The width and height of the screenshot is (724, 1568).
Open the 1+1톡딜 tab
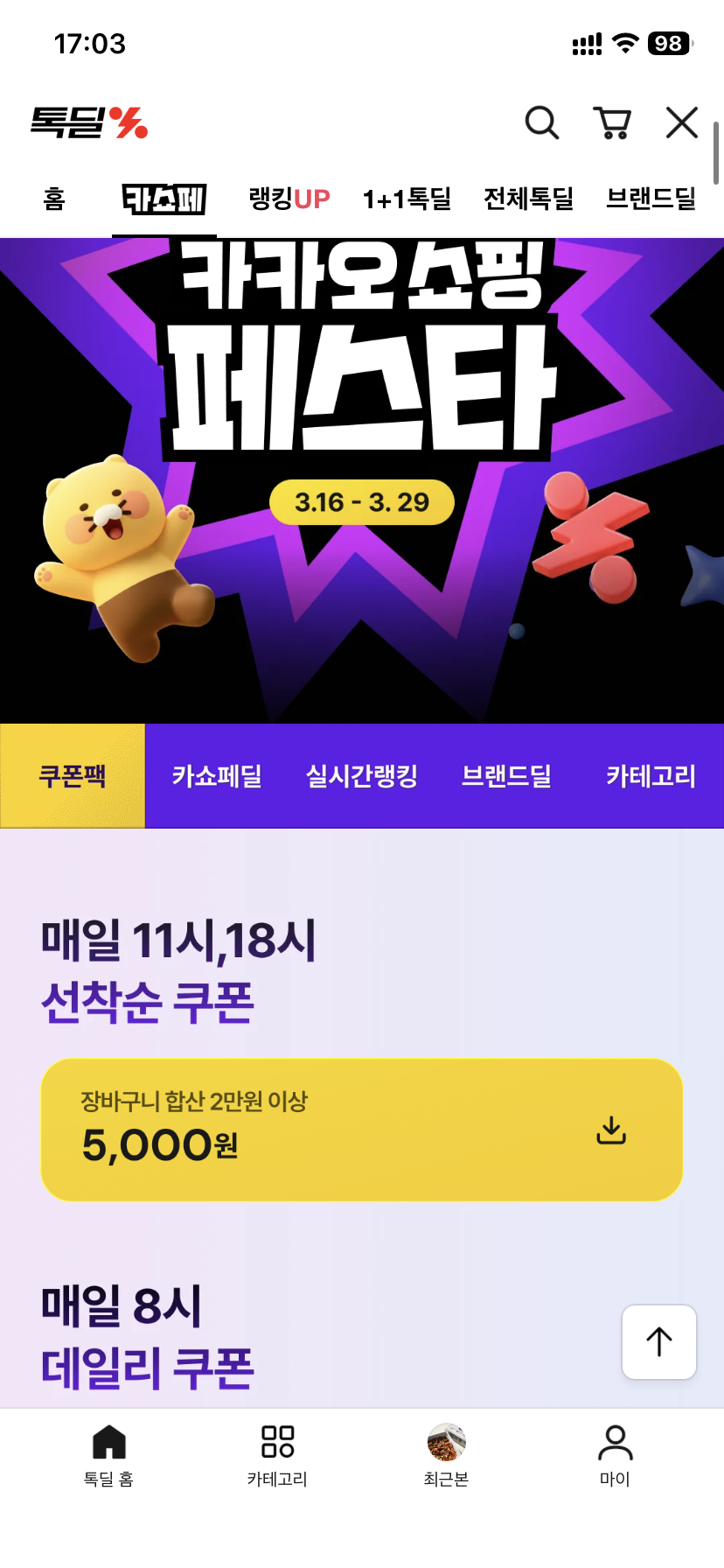click(x=407, y=199)
